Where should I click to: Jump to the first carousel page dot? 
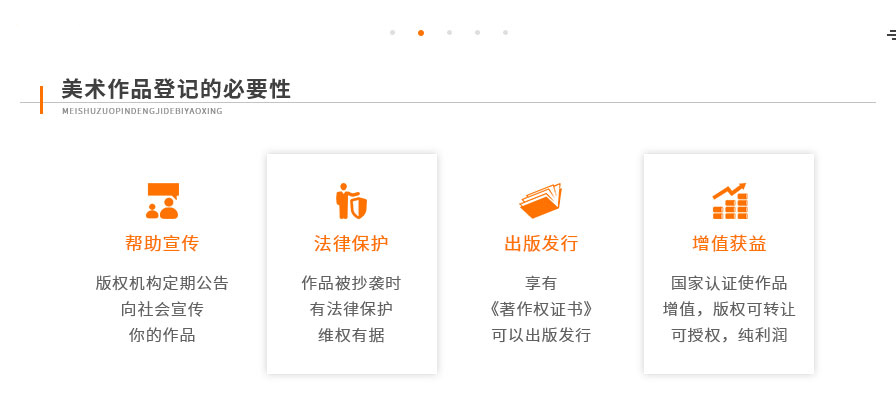point(392,32)
